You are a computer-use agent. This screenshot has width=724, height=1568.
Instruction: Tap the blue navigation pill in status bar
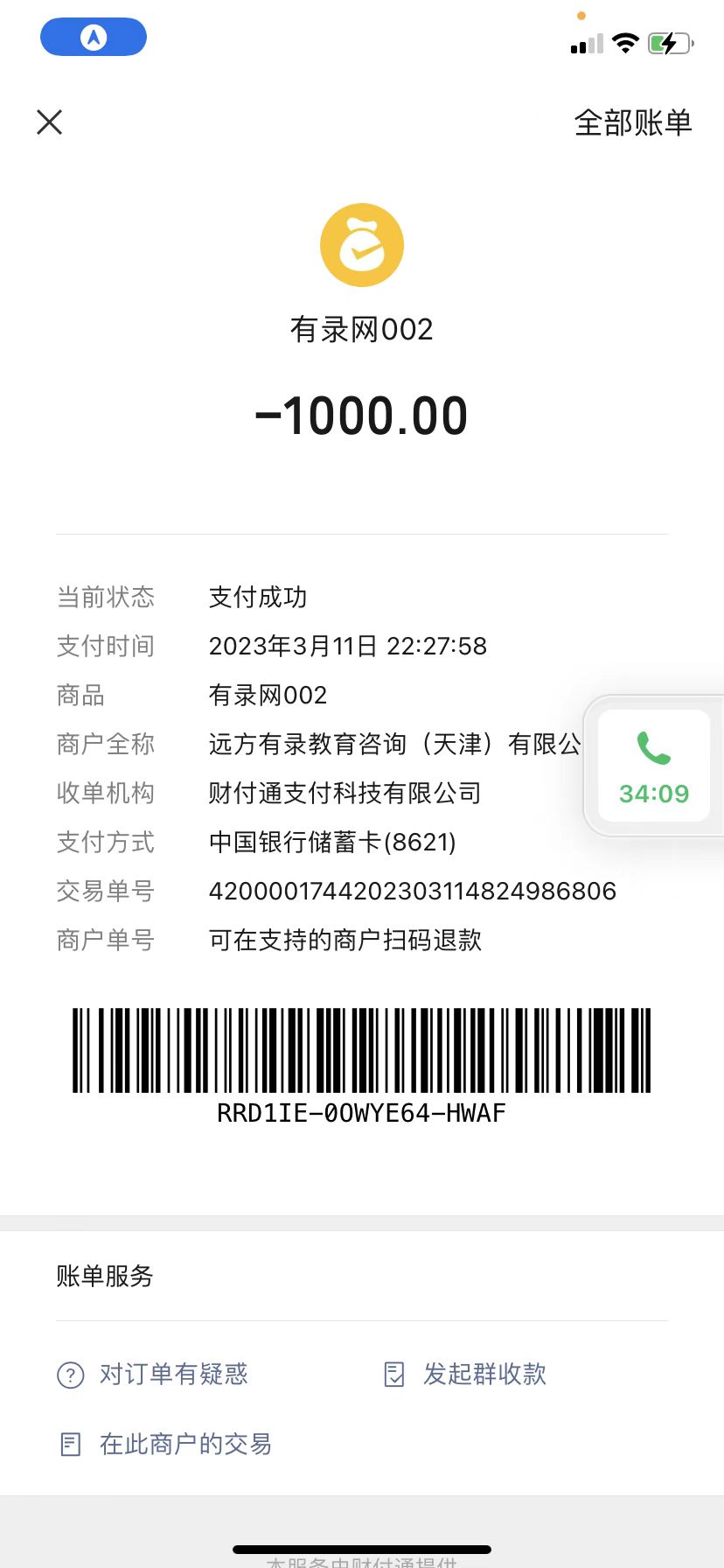[x=94, y=38]
